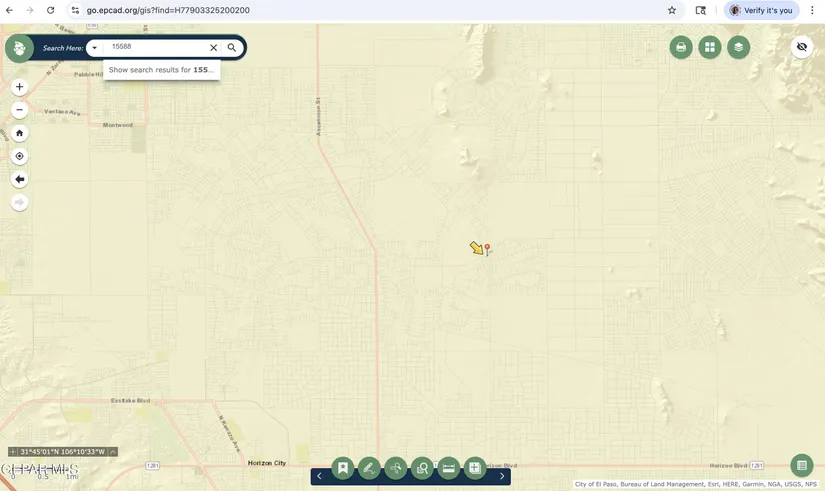
Task: Open the bookmarks tool
Action: tap(343, 468)
